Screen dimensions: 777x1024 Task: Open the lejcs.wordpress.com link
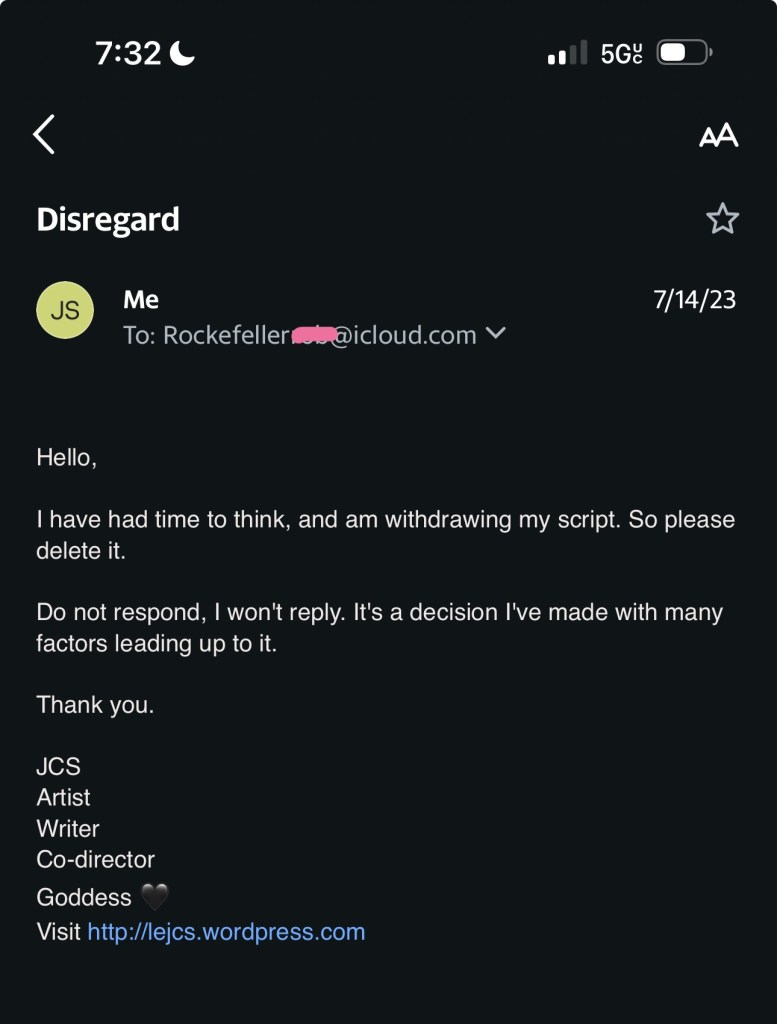pyautogui.click(x=226, y=932)
